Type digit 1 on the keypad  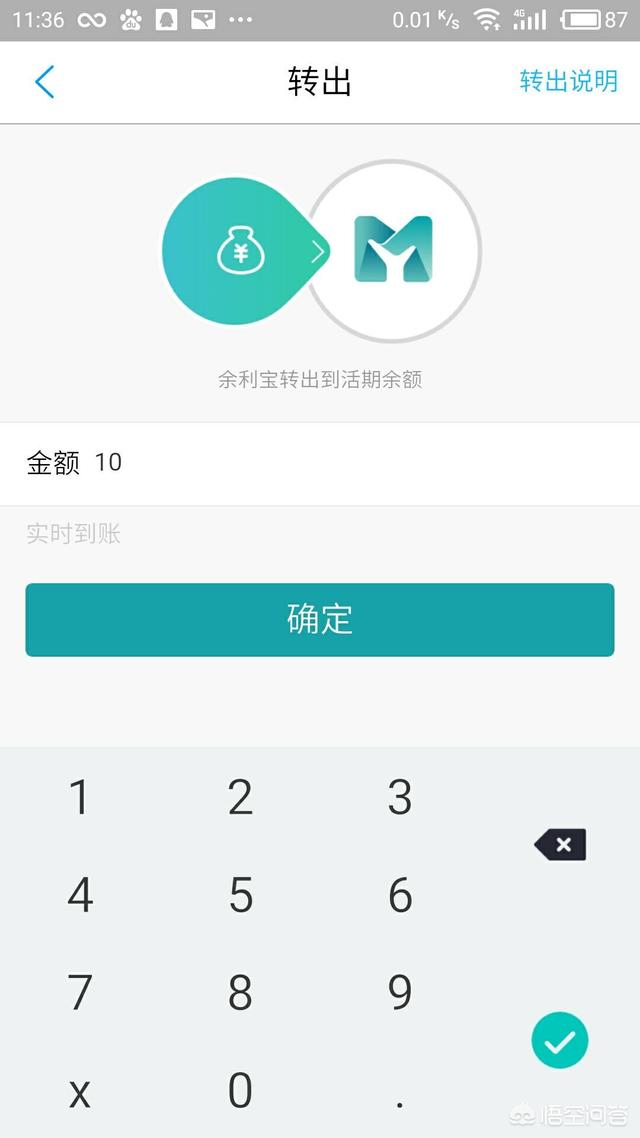click(x=80, y=797)
